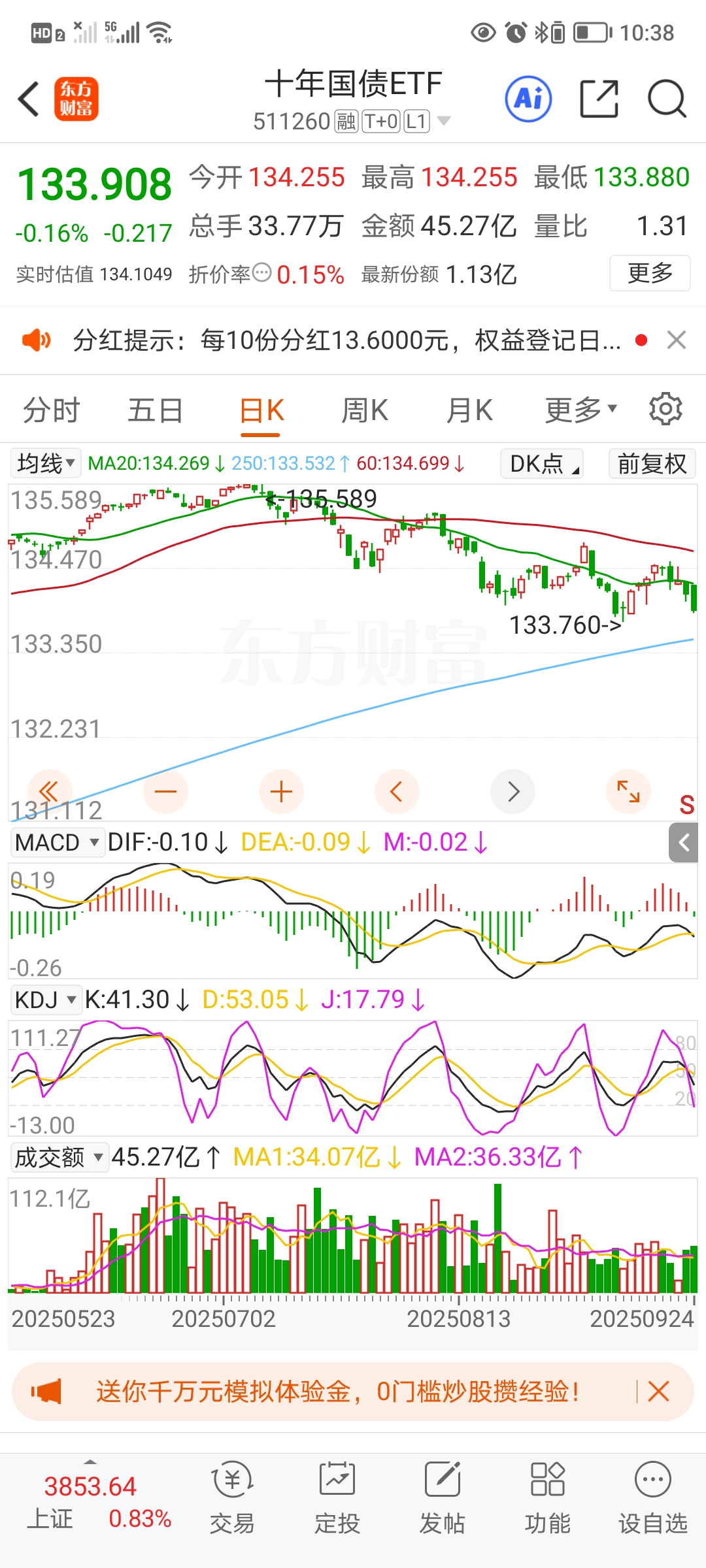Select the 月K chart tab
This screenshot has width=706, height=1568.
tap(469, 411)
